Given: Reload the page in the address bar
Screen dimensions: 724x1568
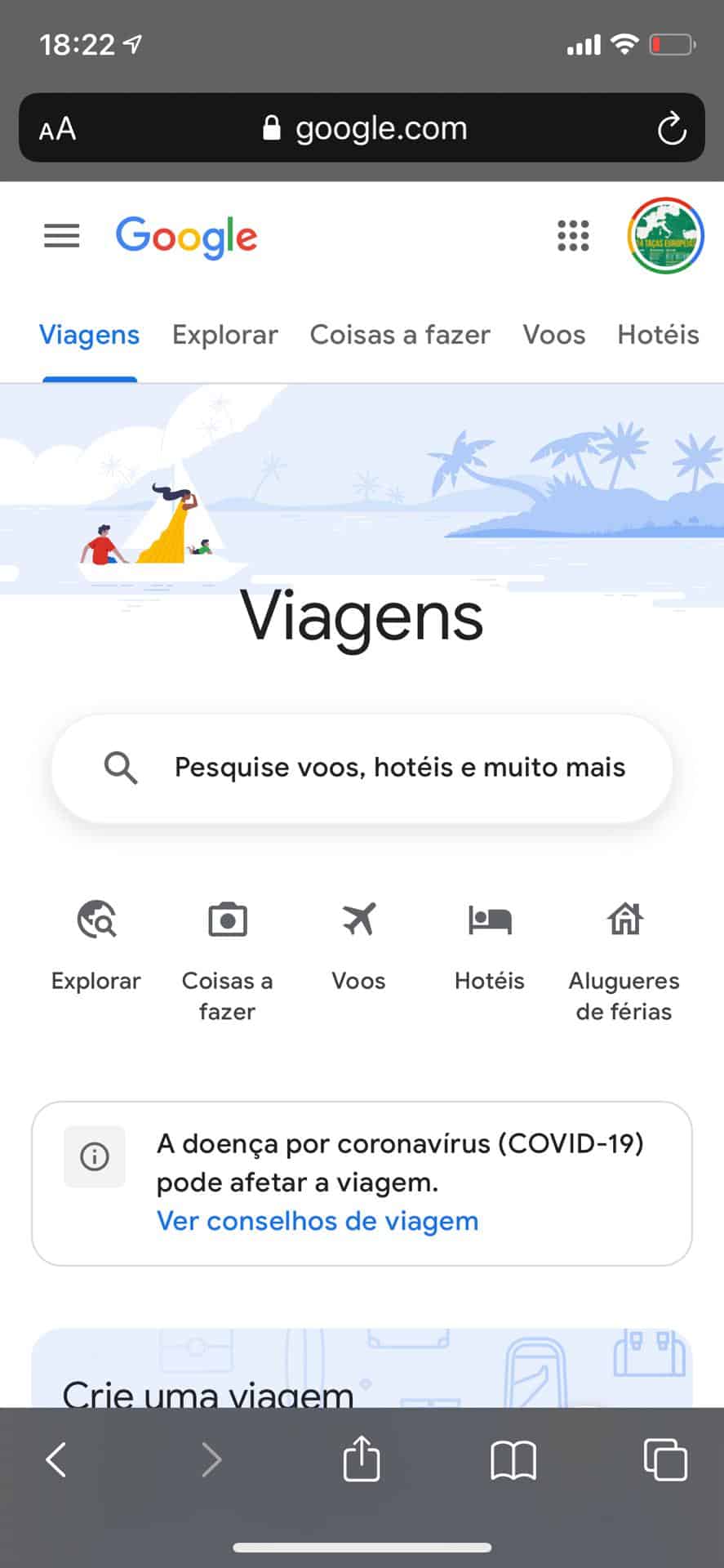Looking at the screenshot, I should (672, 129).
